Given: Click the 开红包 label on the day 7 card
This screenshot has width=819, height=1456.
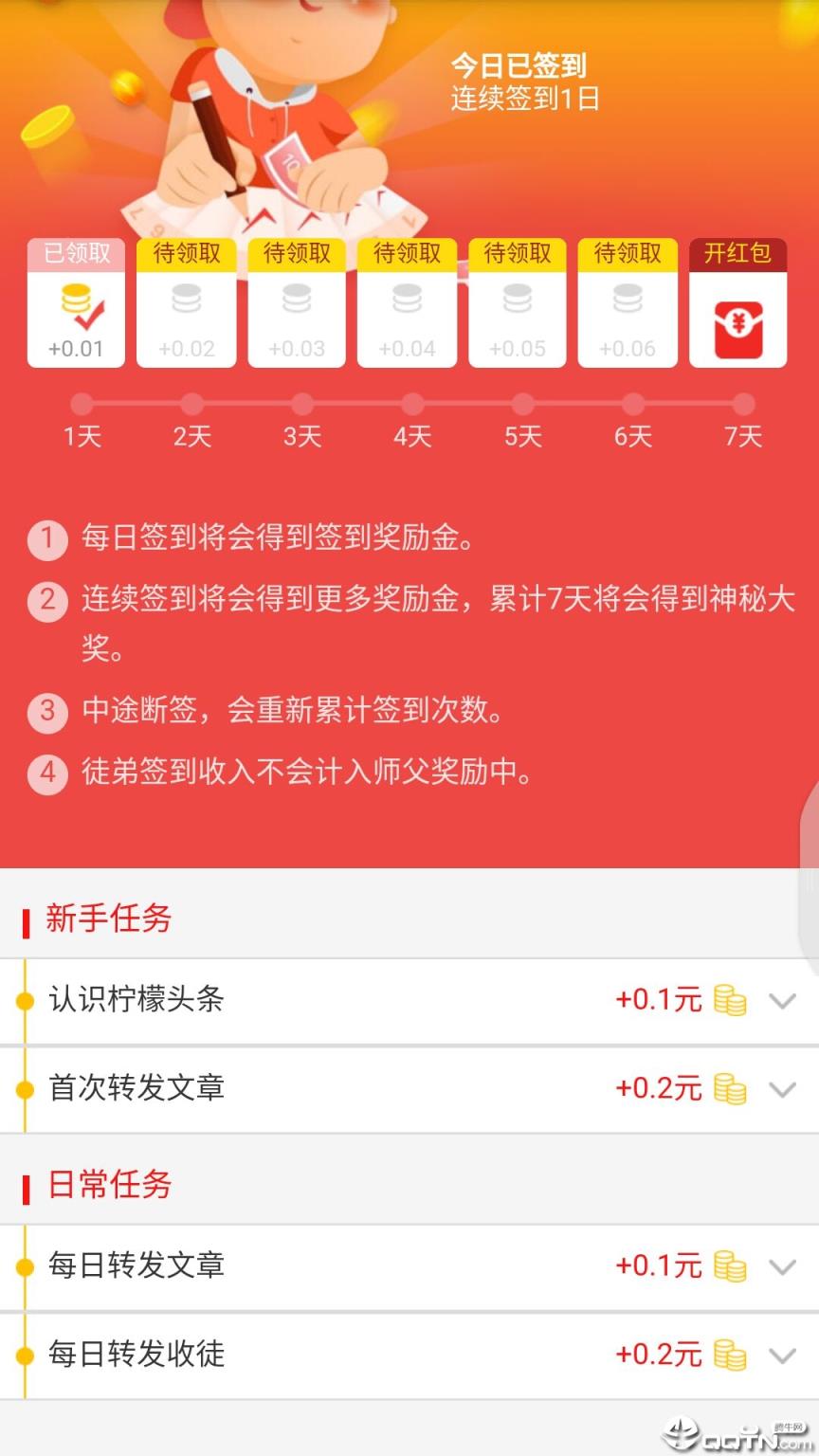Looking at the screenshot, I should click(x=738, y=254).
